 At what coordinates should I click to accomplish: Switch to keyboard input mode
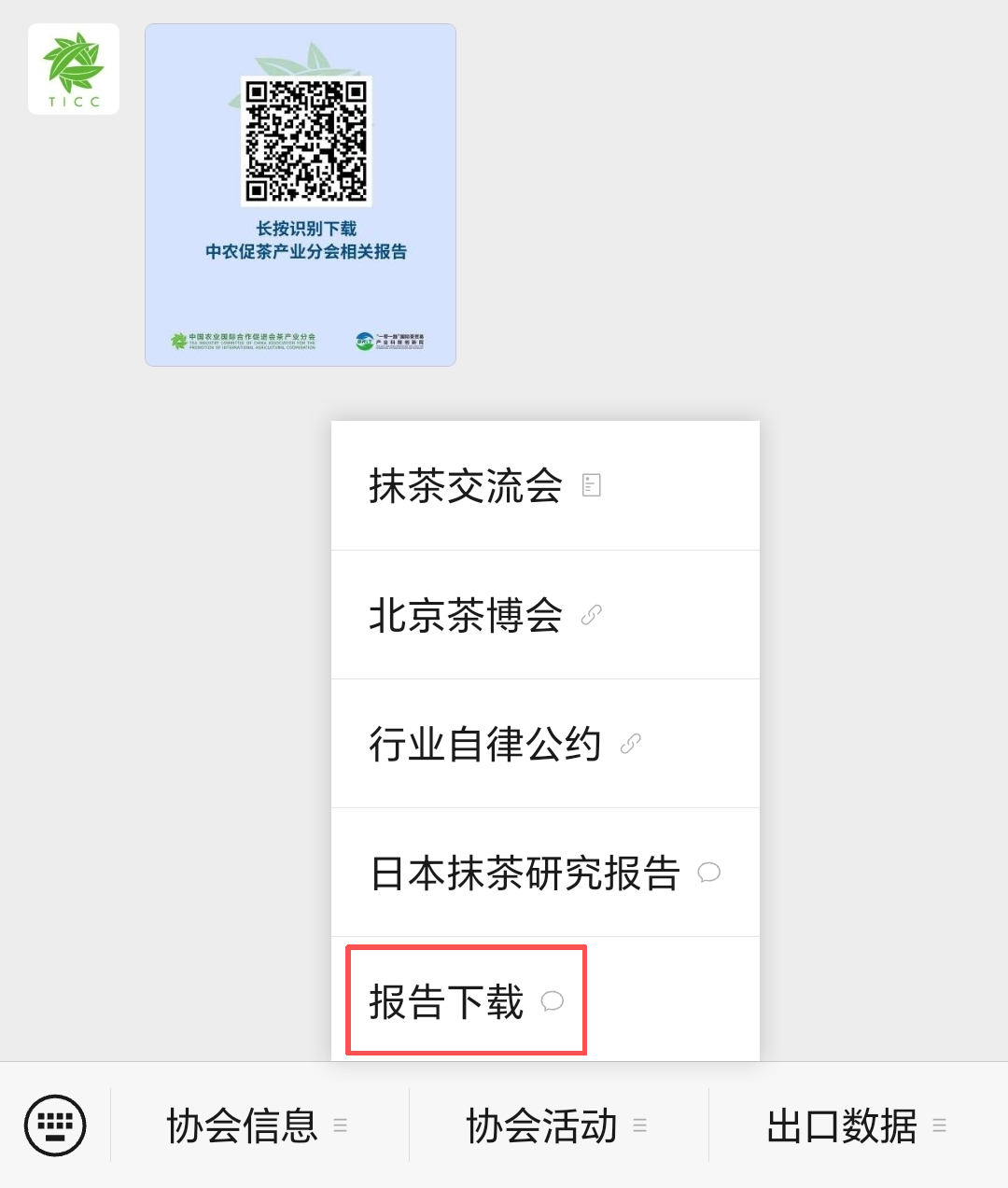pyautogui.click(x=55, y=1125)
